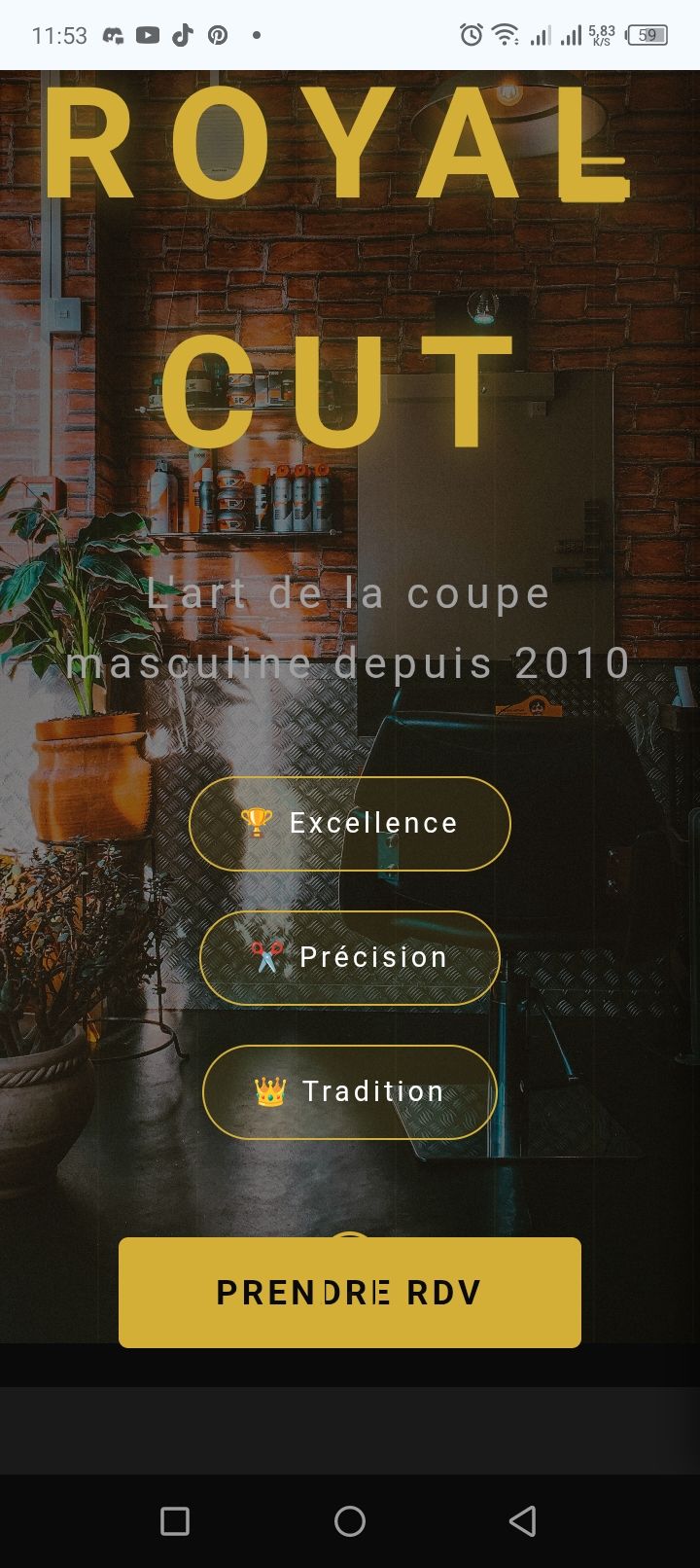Select the Excellence chip
700x1568 pixels.
(350, 824)
